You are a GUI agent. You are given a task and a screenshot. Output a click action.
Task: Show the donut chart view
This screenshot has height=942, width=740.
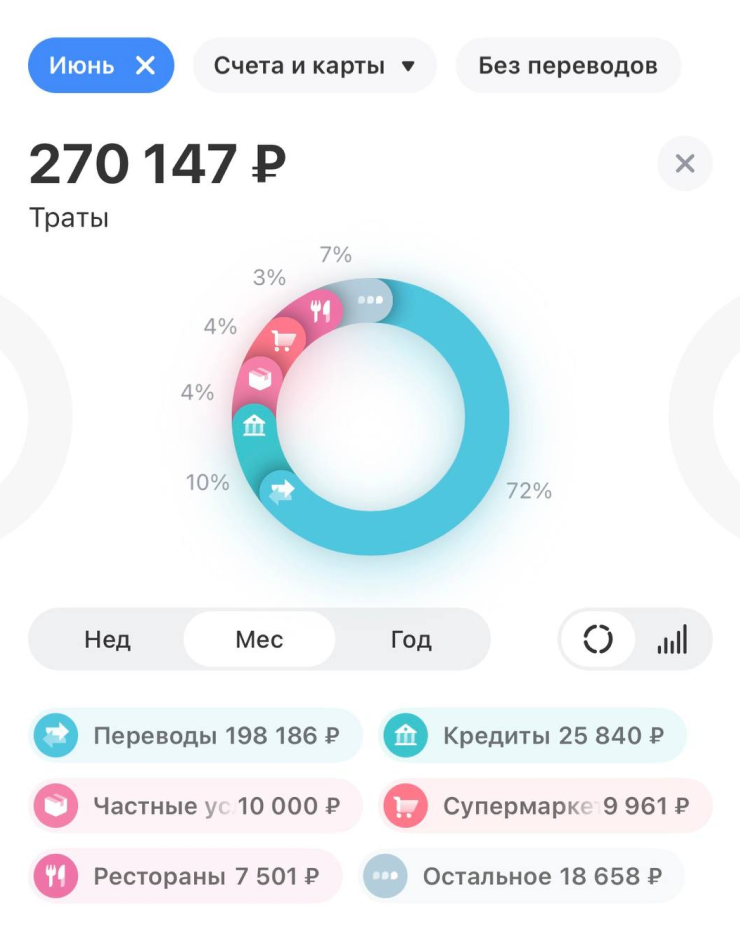598,640
